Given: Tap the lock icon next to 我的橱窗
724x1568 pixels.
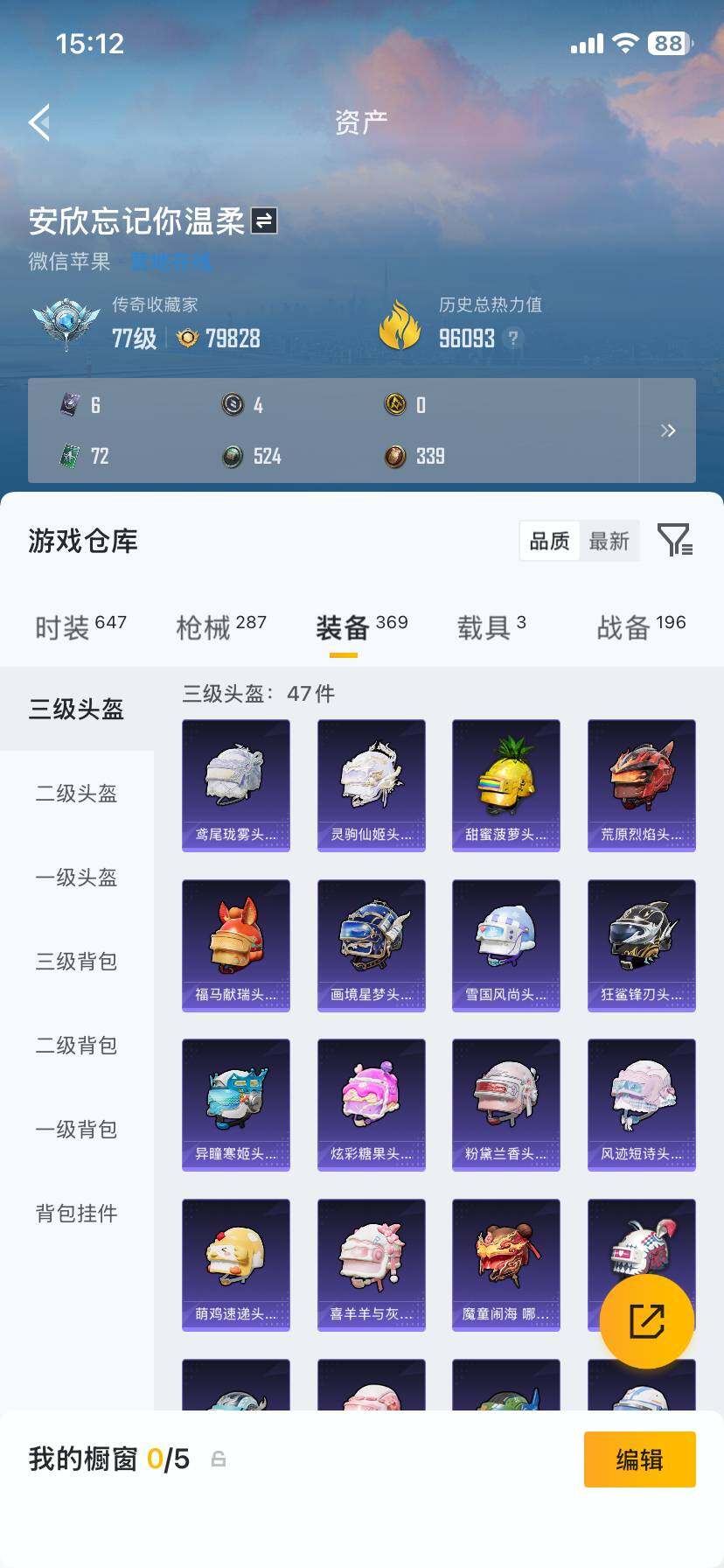Looking at the screenshot, I should (218, 1459).
